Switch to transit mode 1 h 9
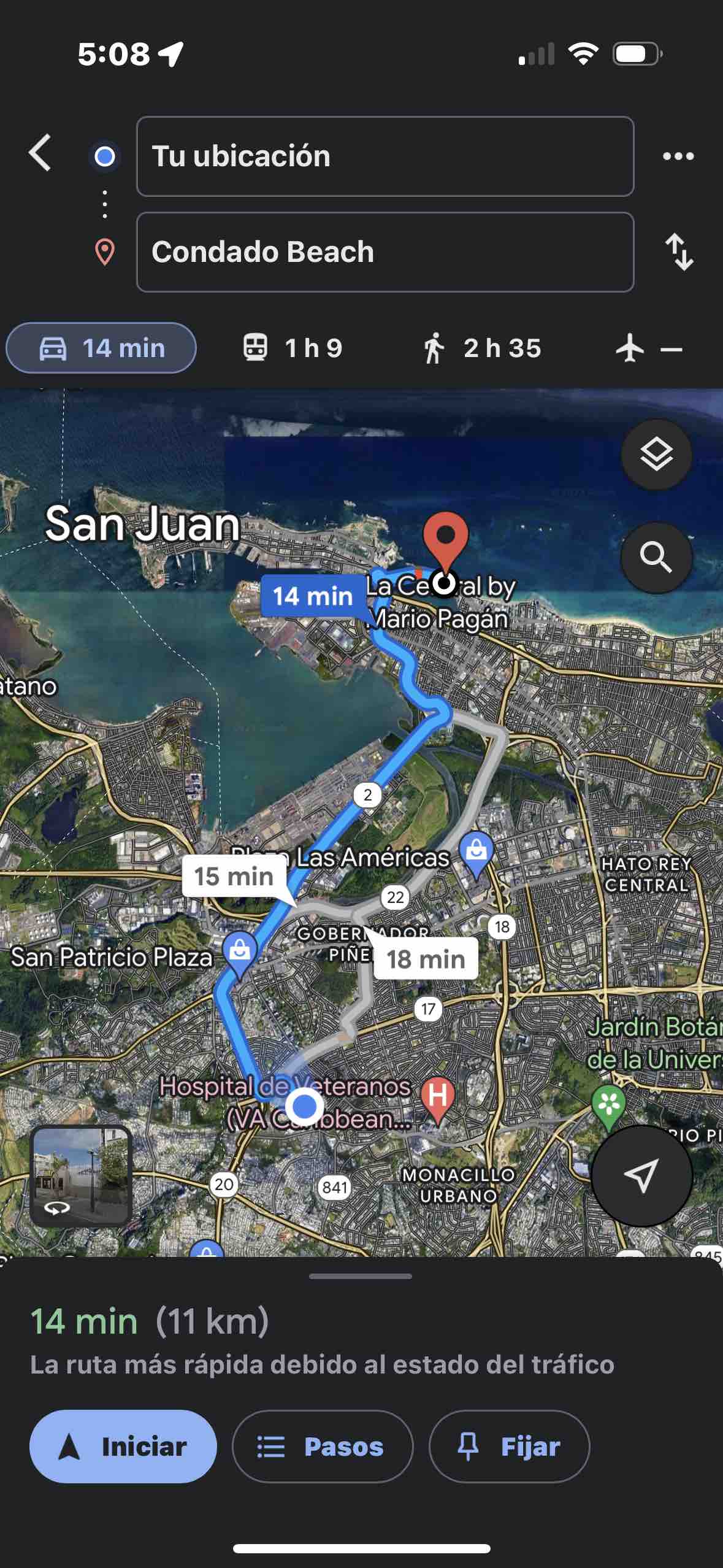 pos(293,348)
